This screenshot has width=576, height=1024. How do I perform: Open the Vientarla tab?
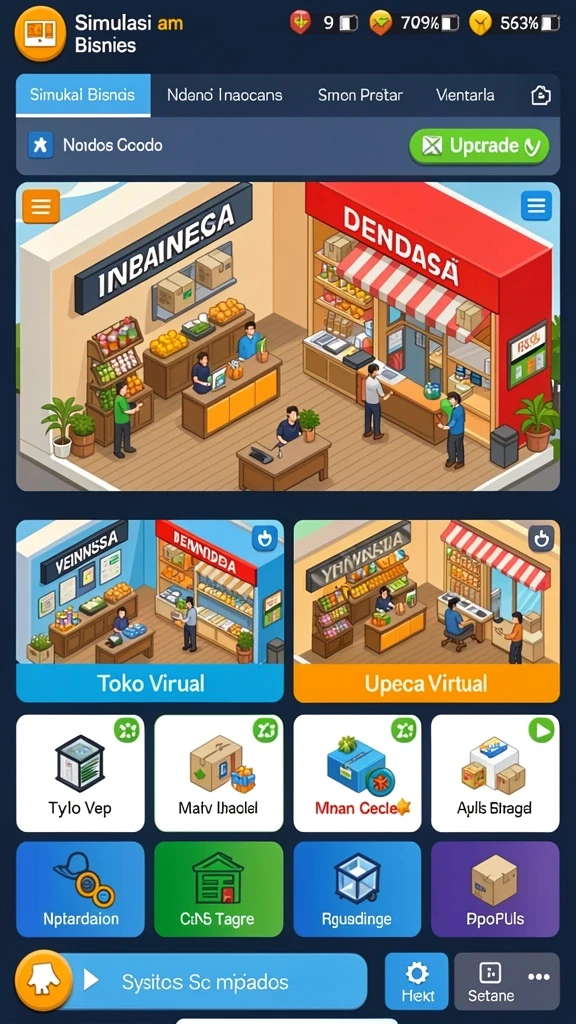(x=464, y=95)
